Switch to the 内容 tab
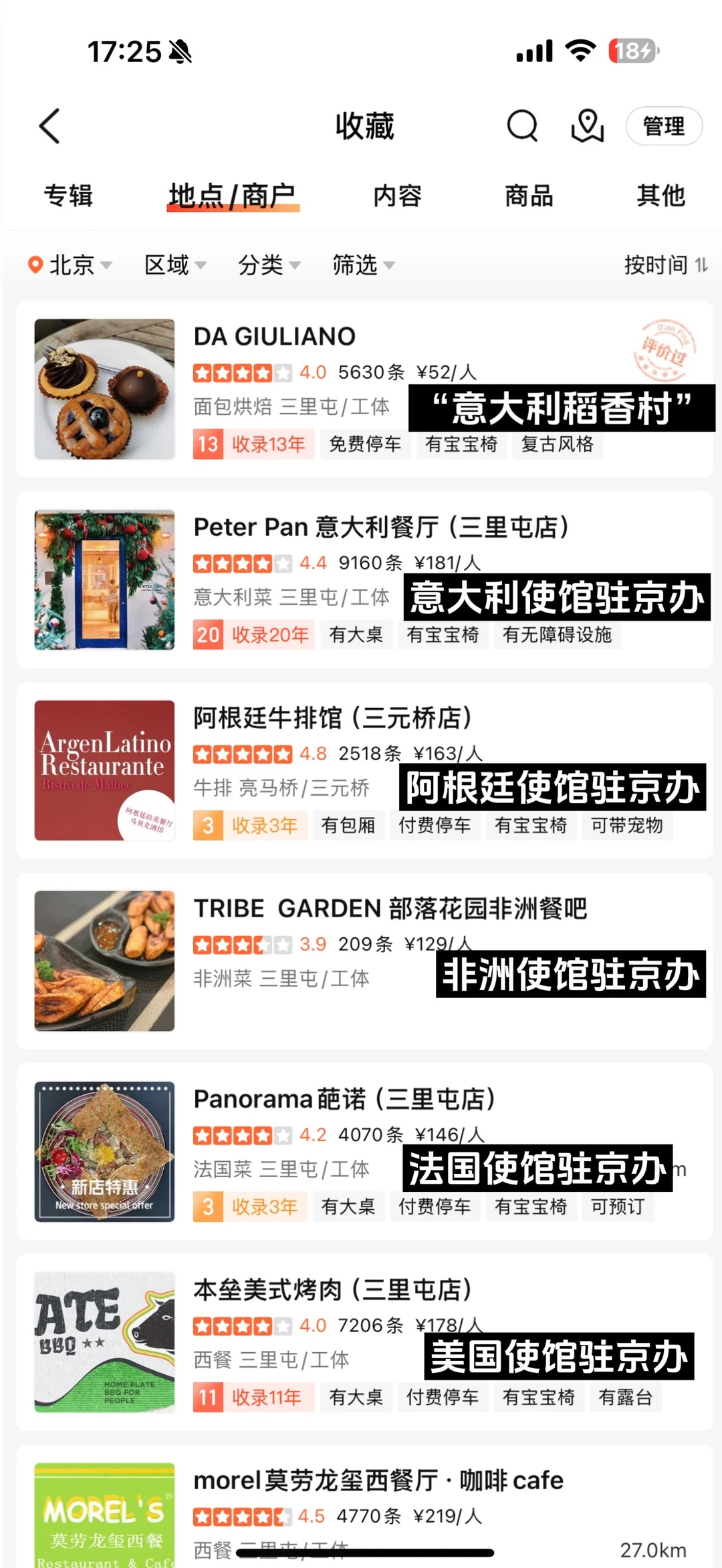 coord(398,196)
